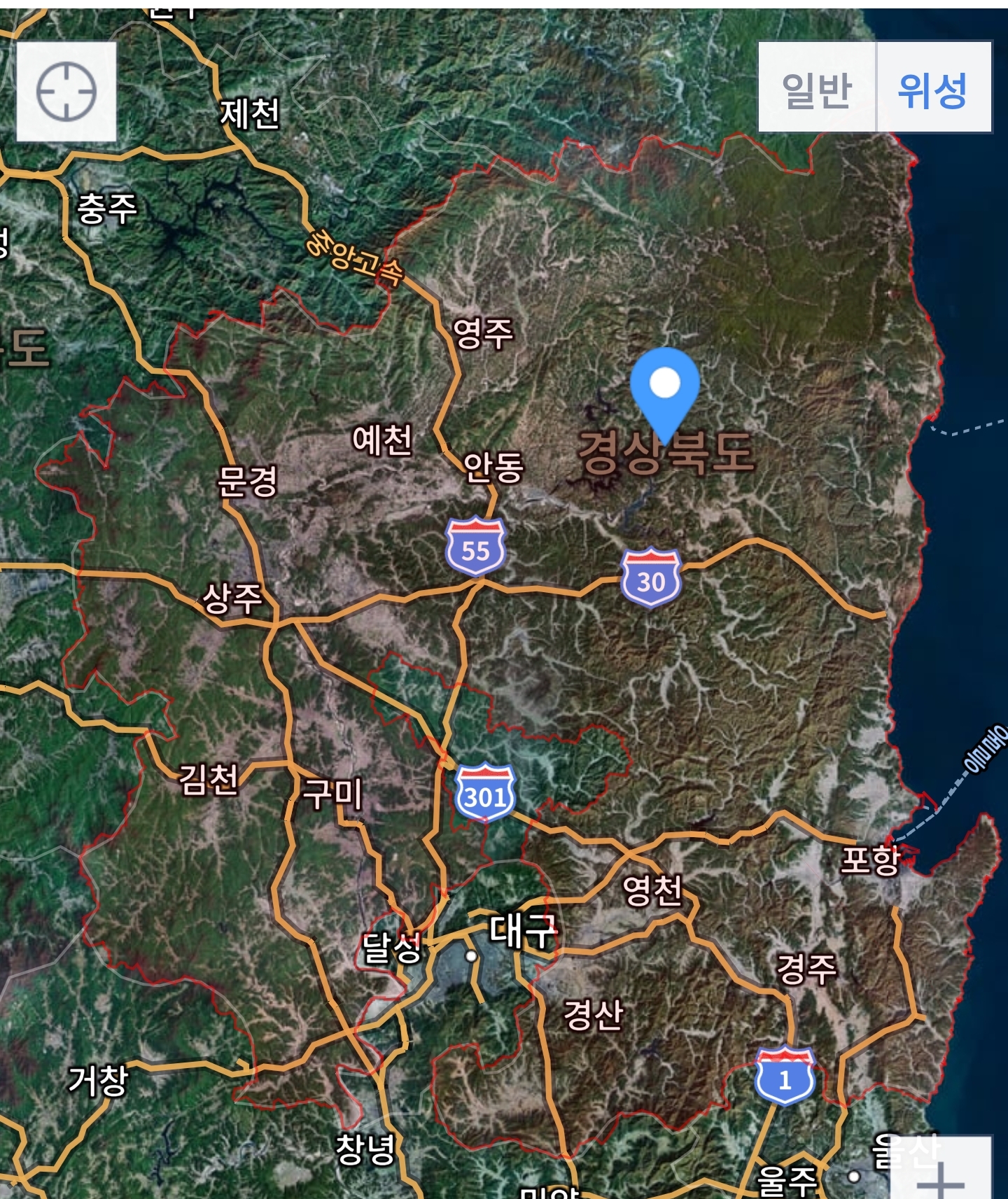Tap the current location crosshair button
This screenshot has width=1008, height=1199.
point(66,92)
